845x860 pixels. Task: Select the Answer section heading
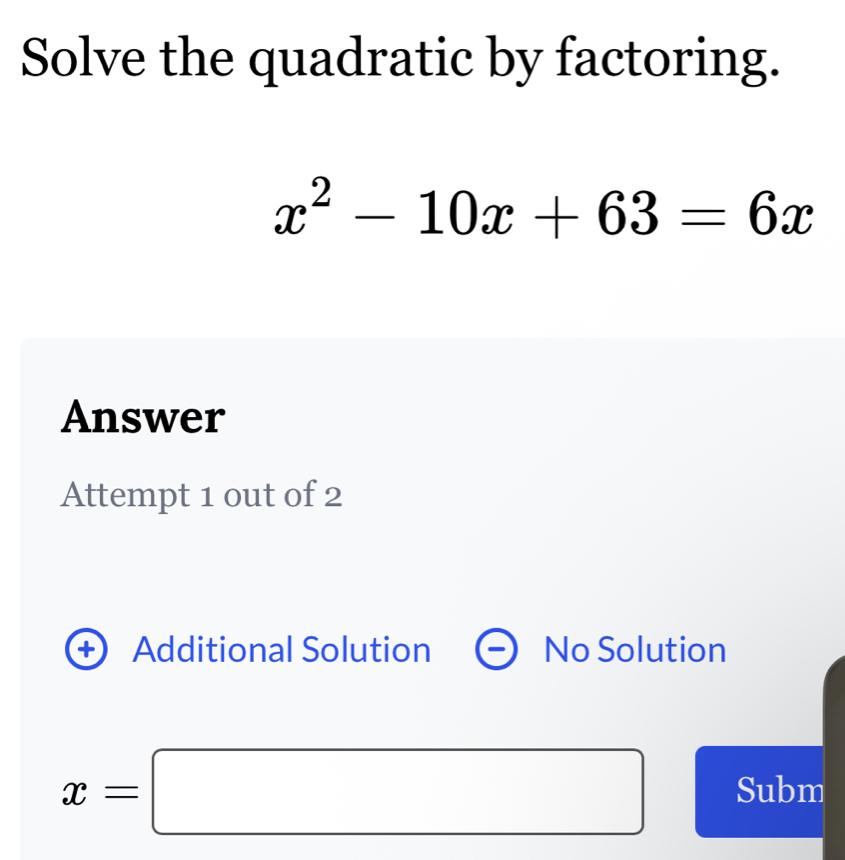[x=141, y=417]
